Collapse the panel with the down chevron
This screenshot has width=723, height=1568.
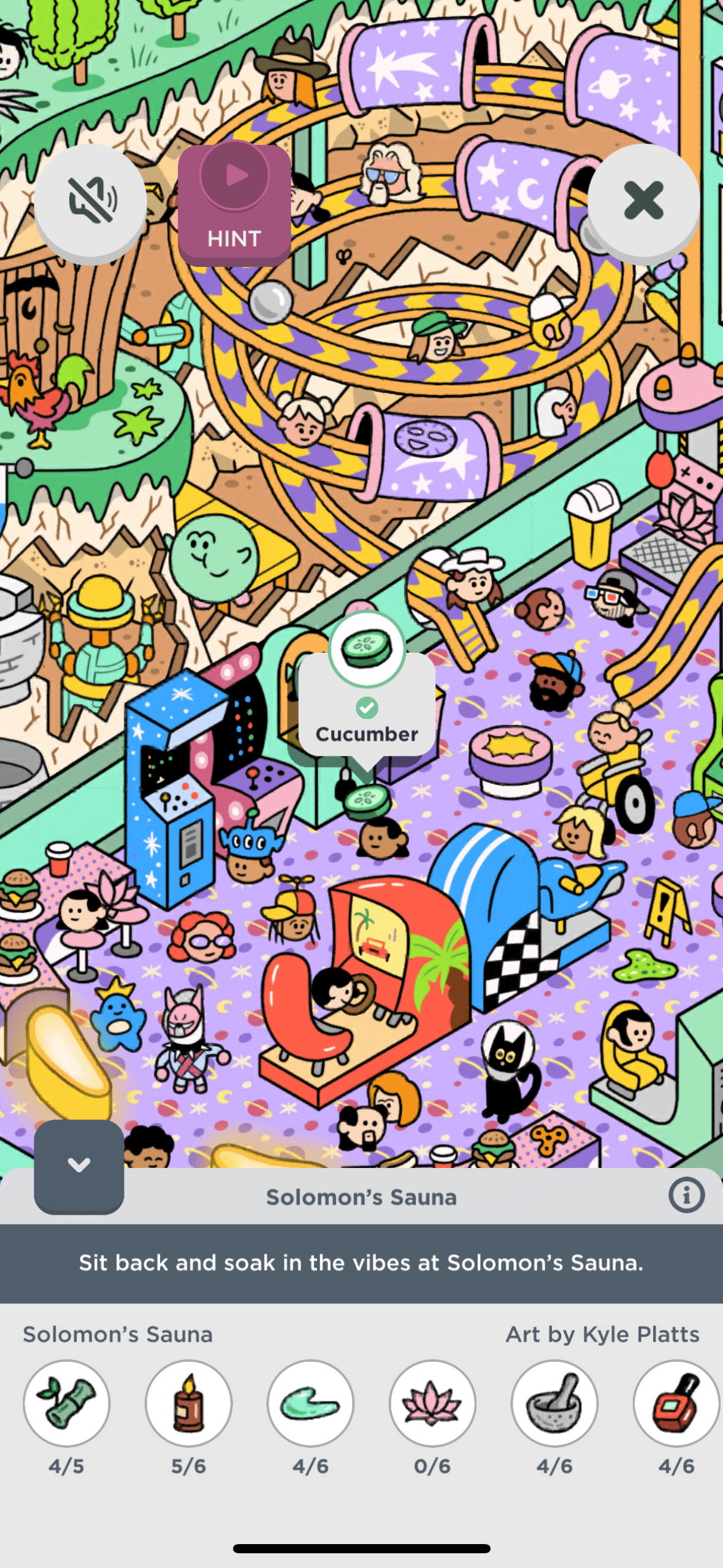(x=79, y=1164)
